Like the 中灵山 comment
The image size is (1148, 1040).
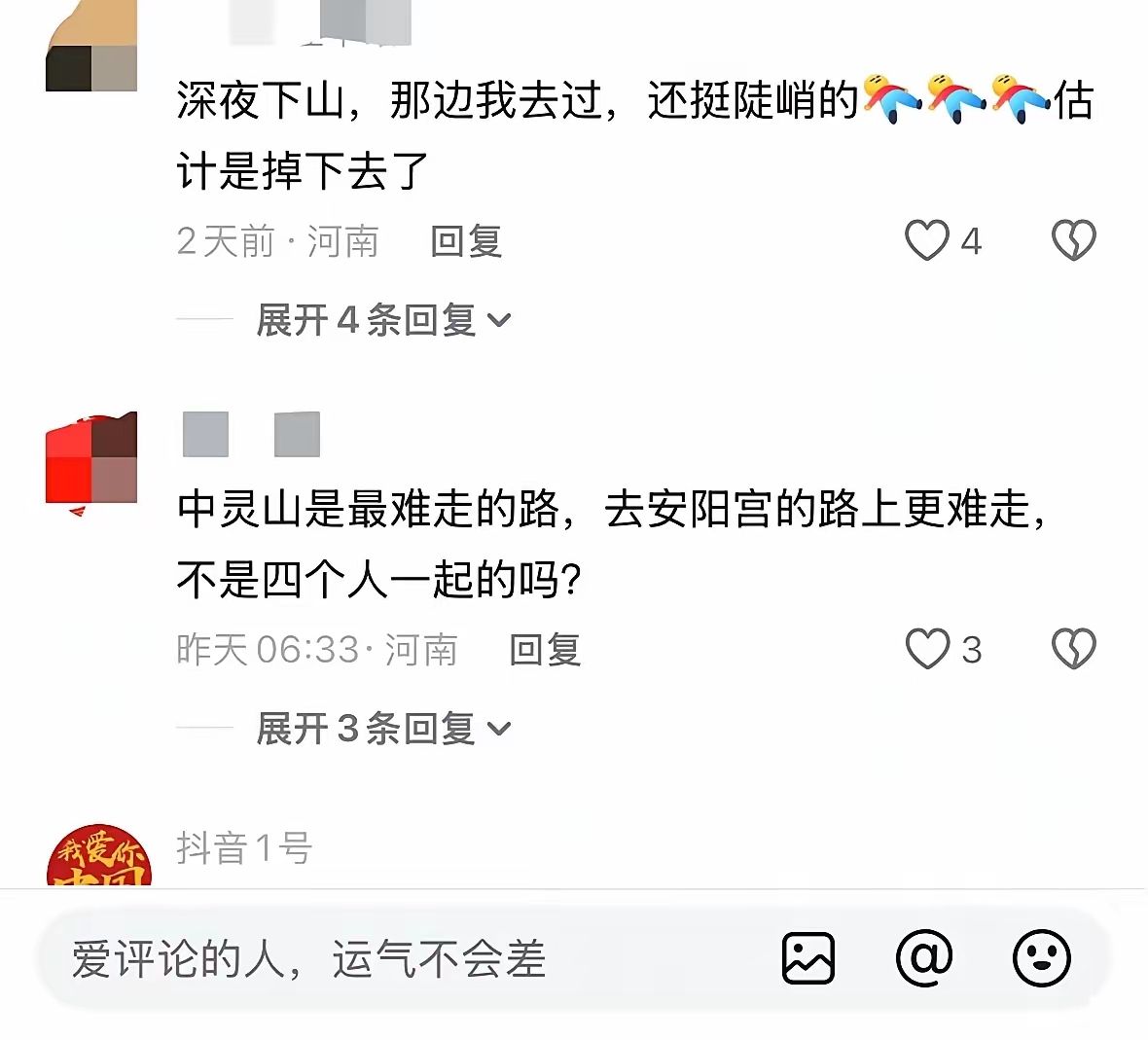tap(927, 649)
